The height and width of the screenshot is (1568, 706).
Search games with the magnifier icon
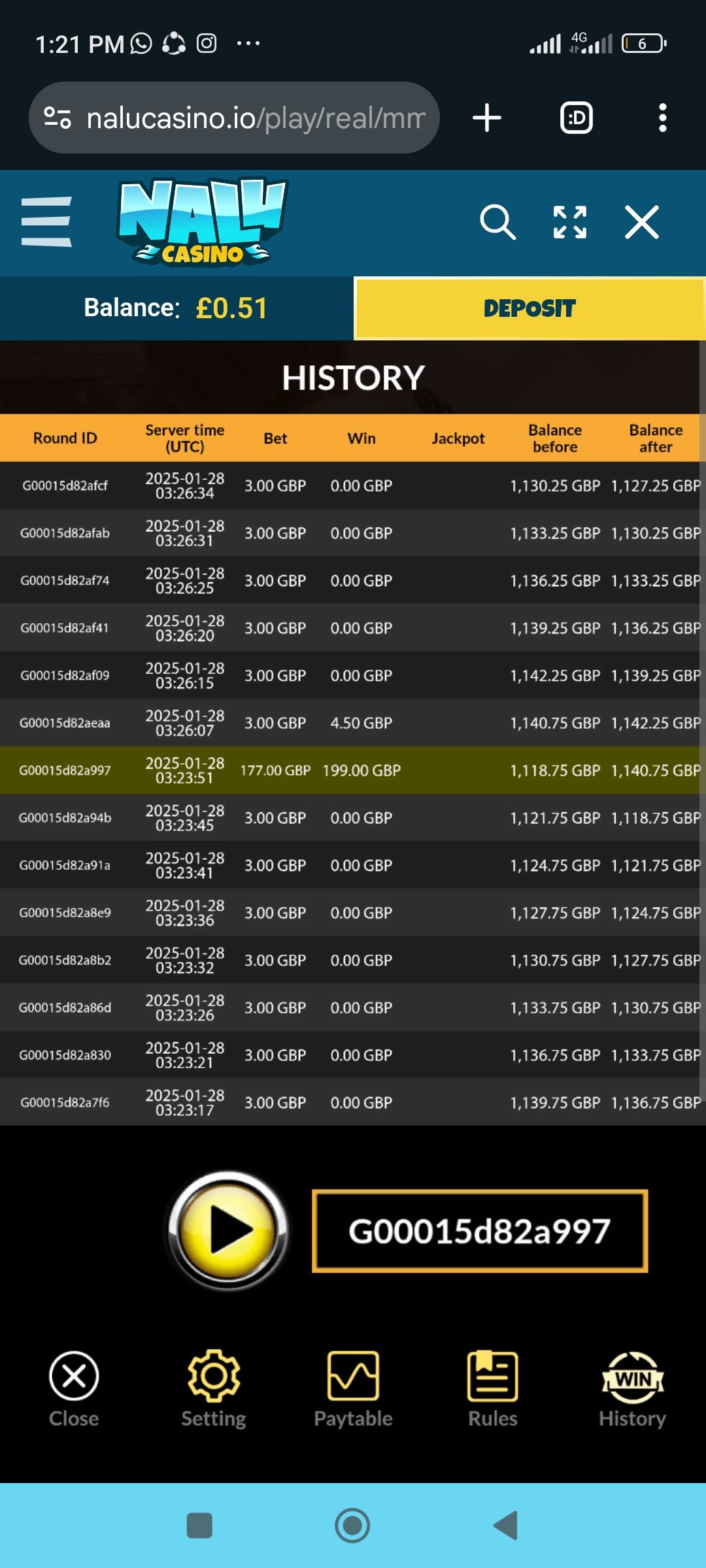[497, 222]
